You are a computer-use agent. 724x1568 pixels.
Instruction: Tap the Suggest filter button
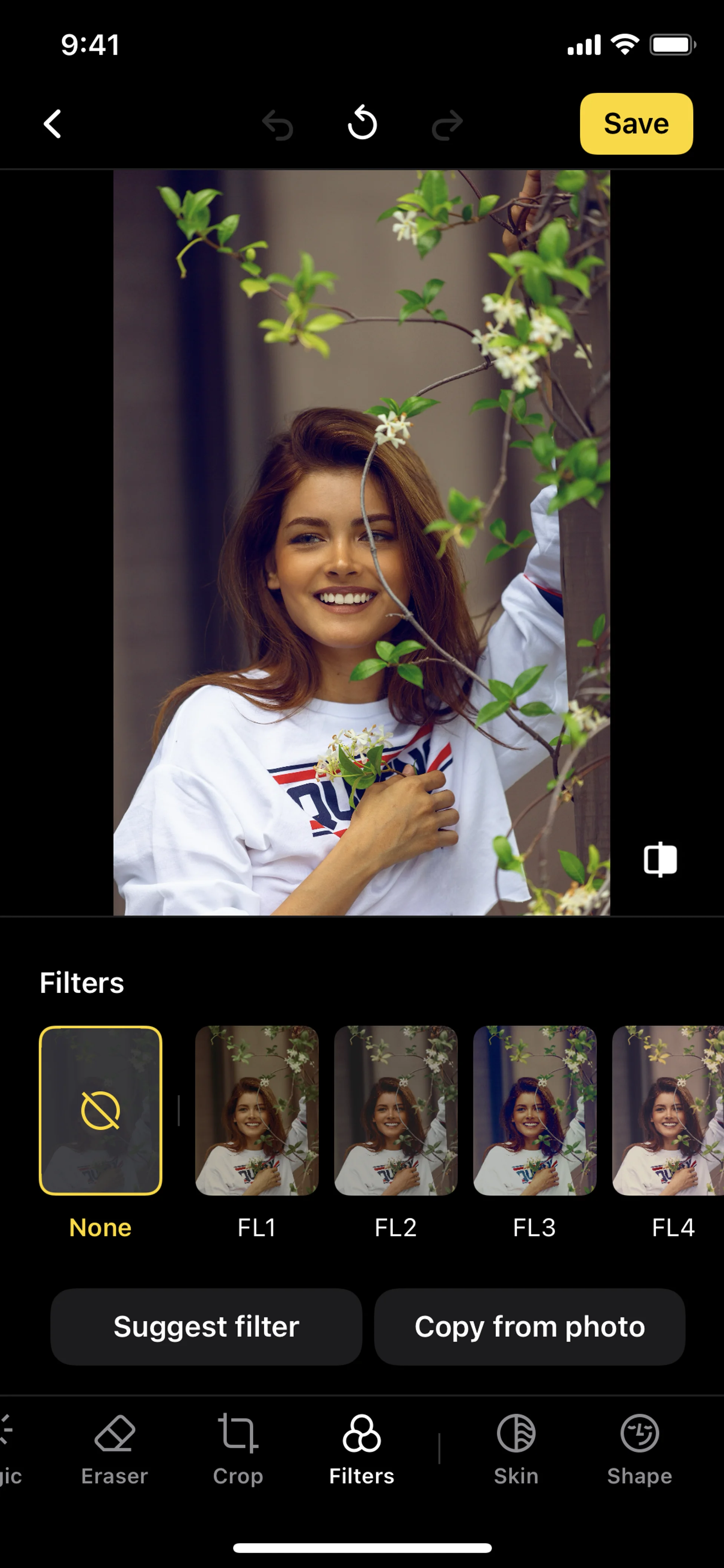[206, 1326]
